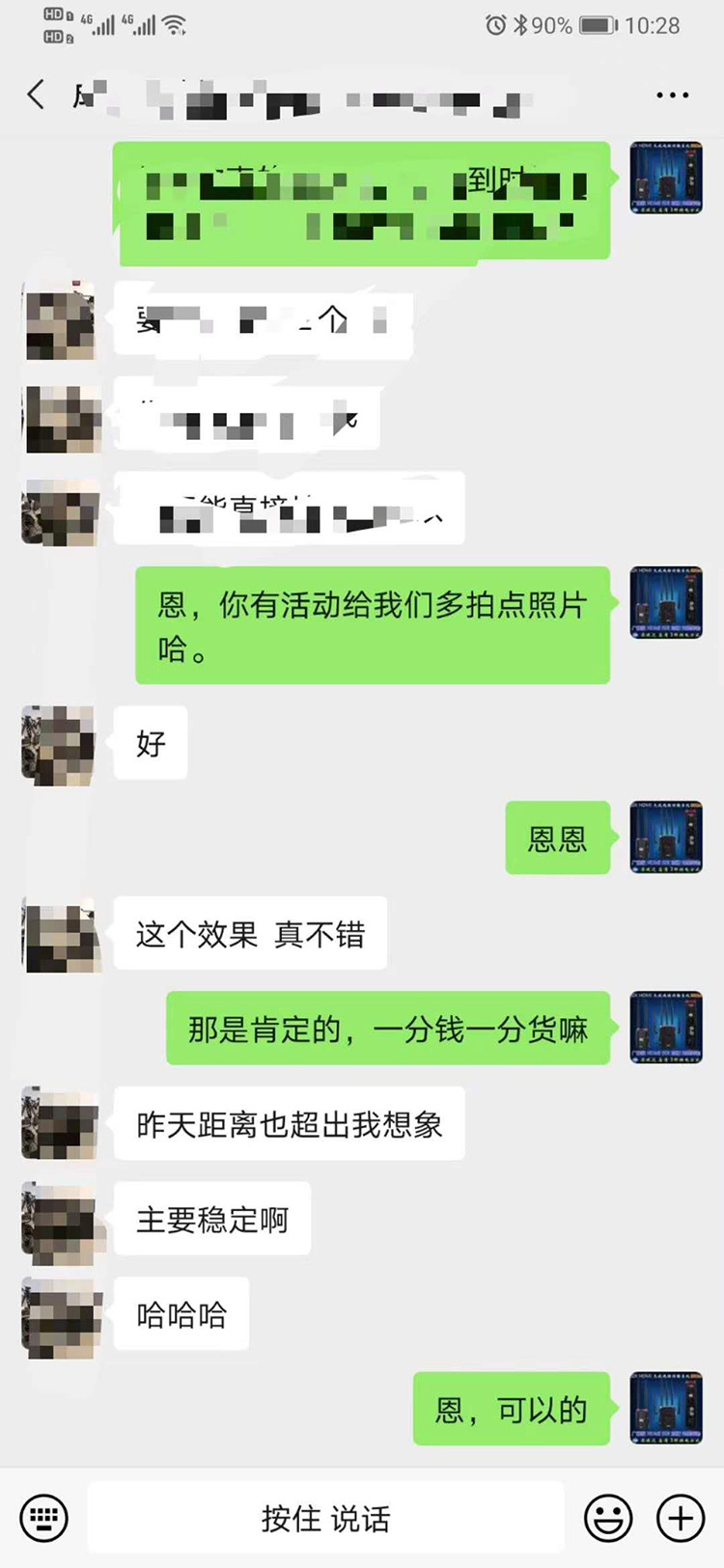Open the plus attachment menu
The image size is (724, 1568).
[681, 1518]
